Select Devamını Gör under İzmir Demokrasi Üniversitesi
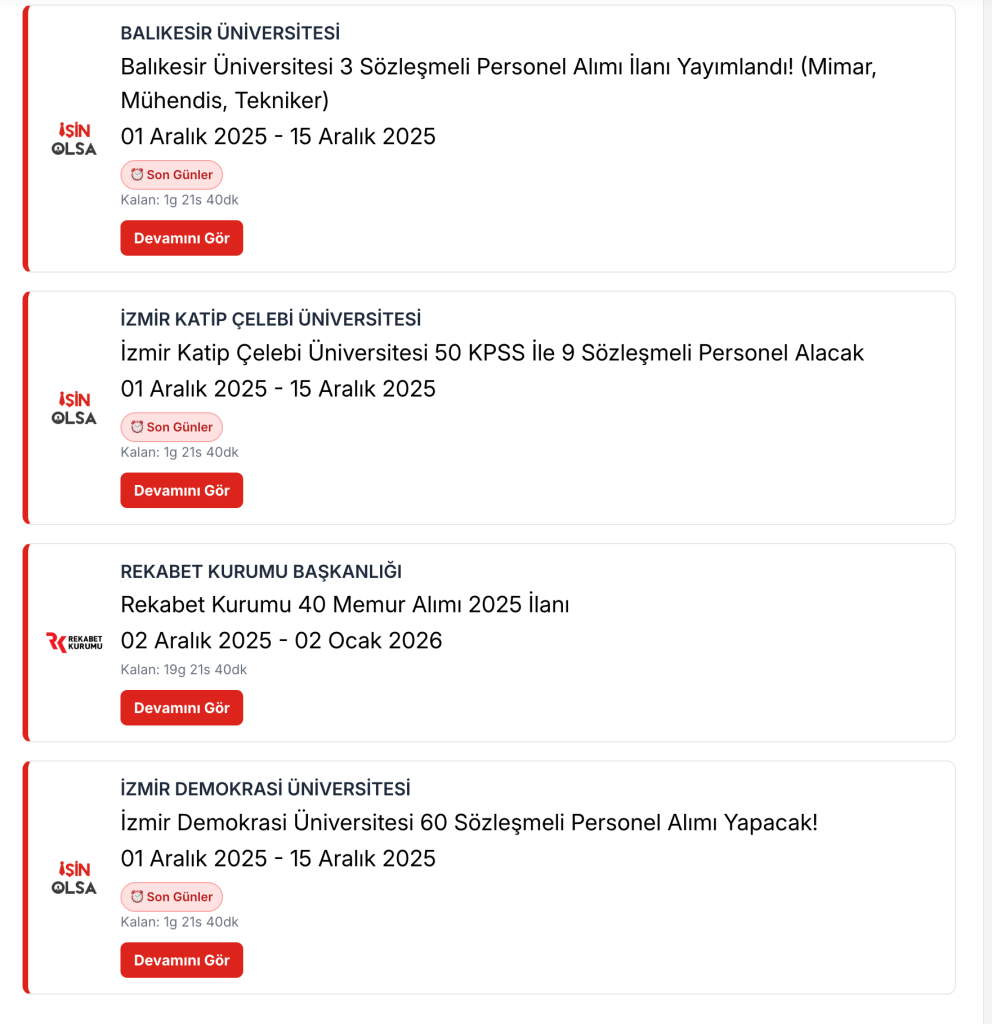Image resolution: width=992 pixels, height=1024 pixels. point(181,960)
